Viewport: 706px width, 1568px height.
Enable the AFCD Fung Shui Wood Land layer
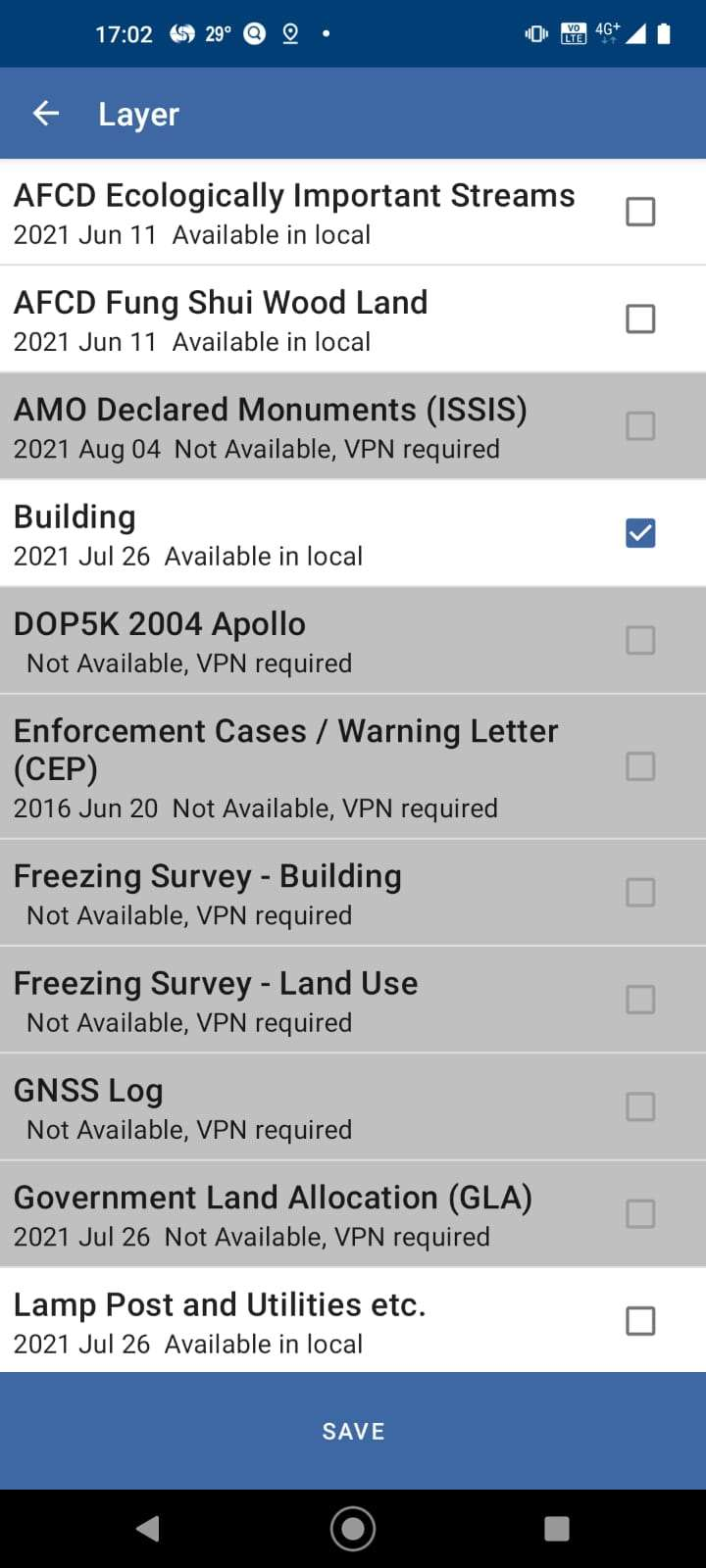(640, 318)
